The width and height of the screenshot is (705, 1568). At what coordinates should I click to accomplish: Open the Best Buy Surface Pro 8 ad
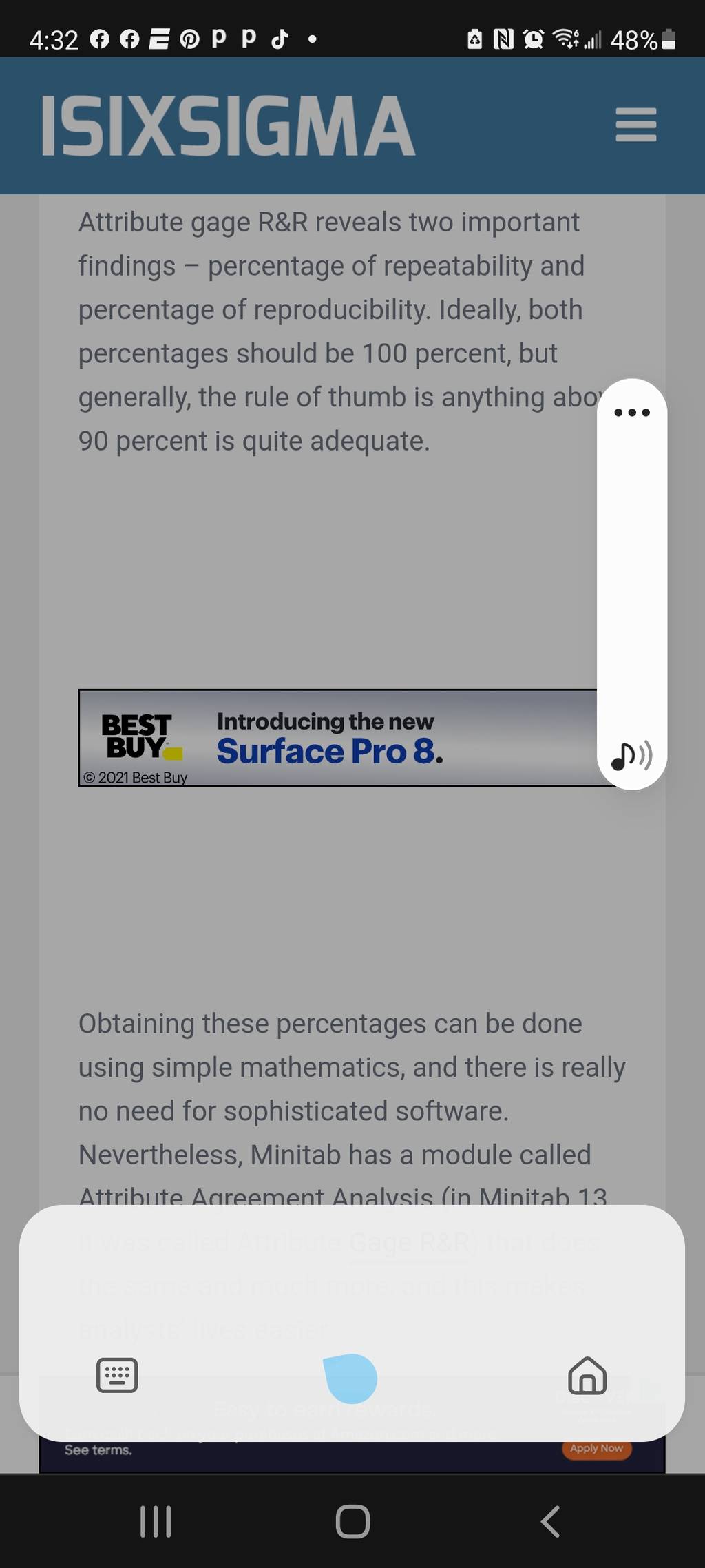click(337, 737)
